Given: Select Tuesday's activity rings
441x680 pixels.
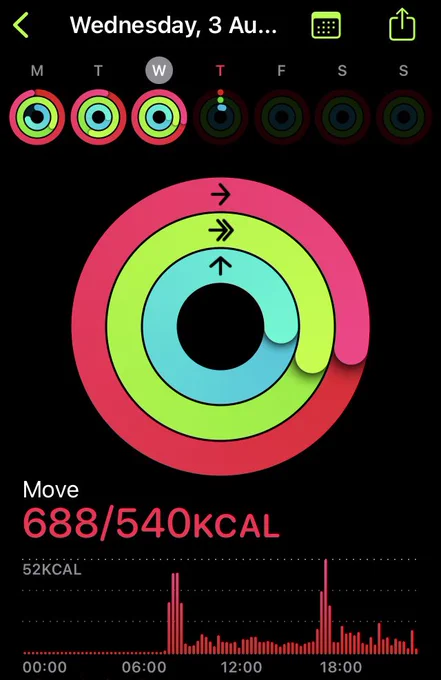Looking at the screenshot, I should click(98, 117).
